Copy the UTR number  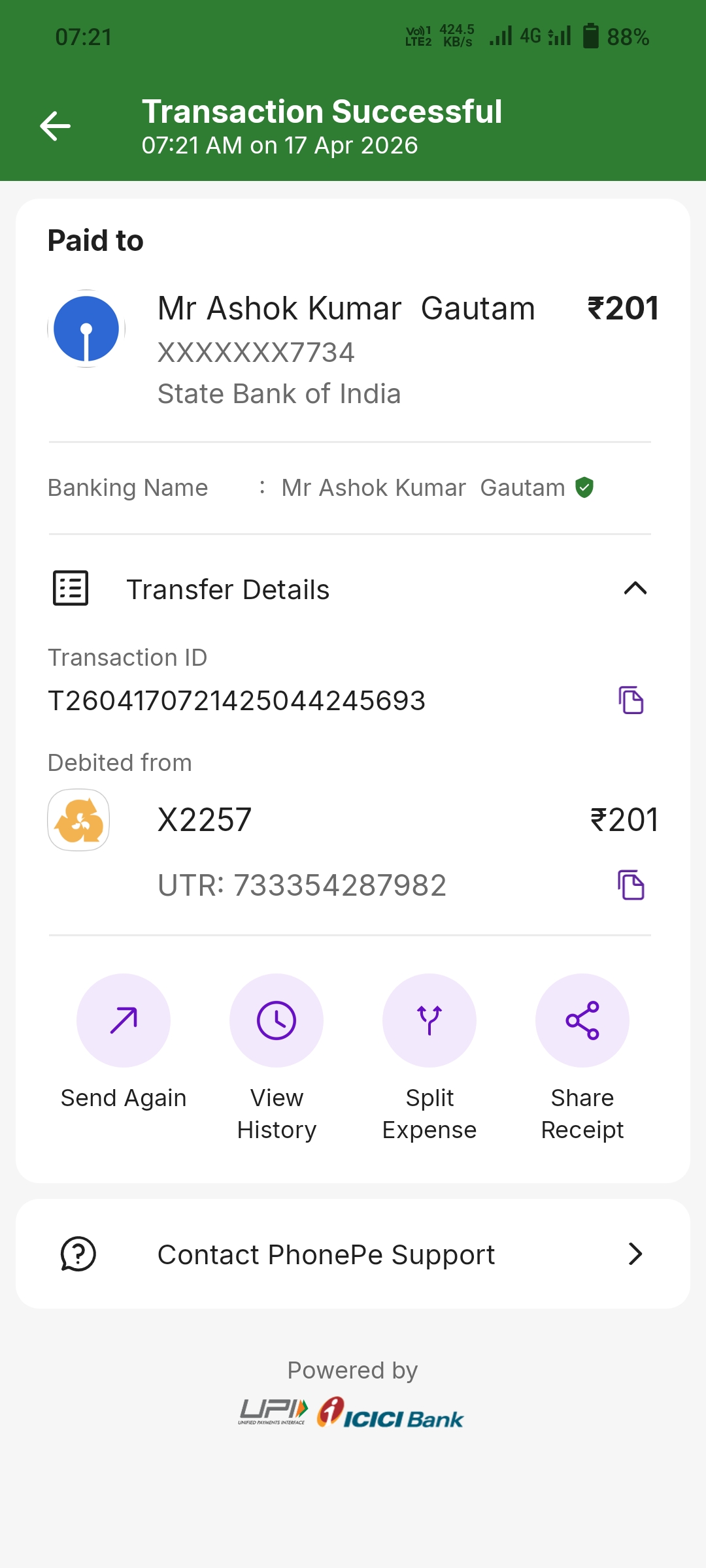631,885
